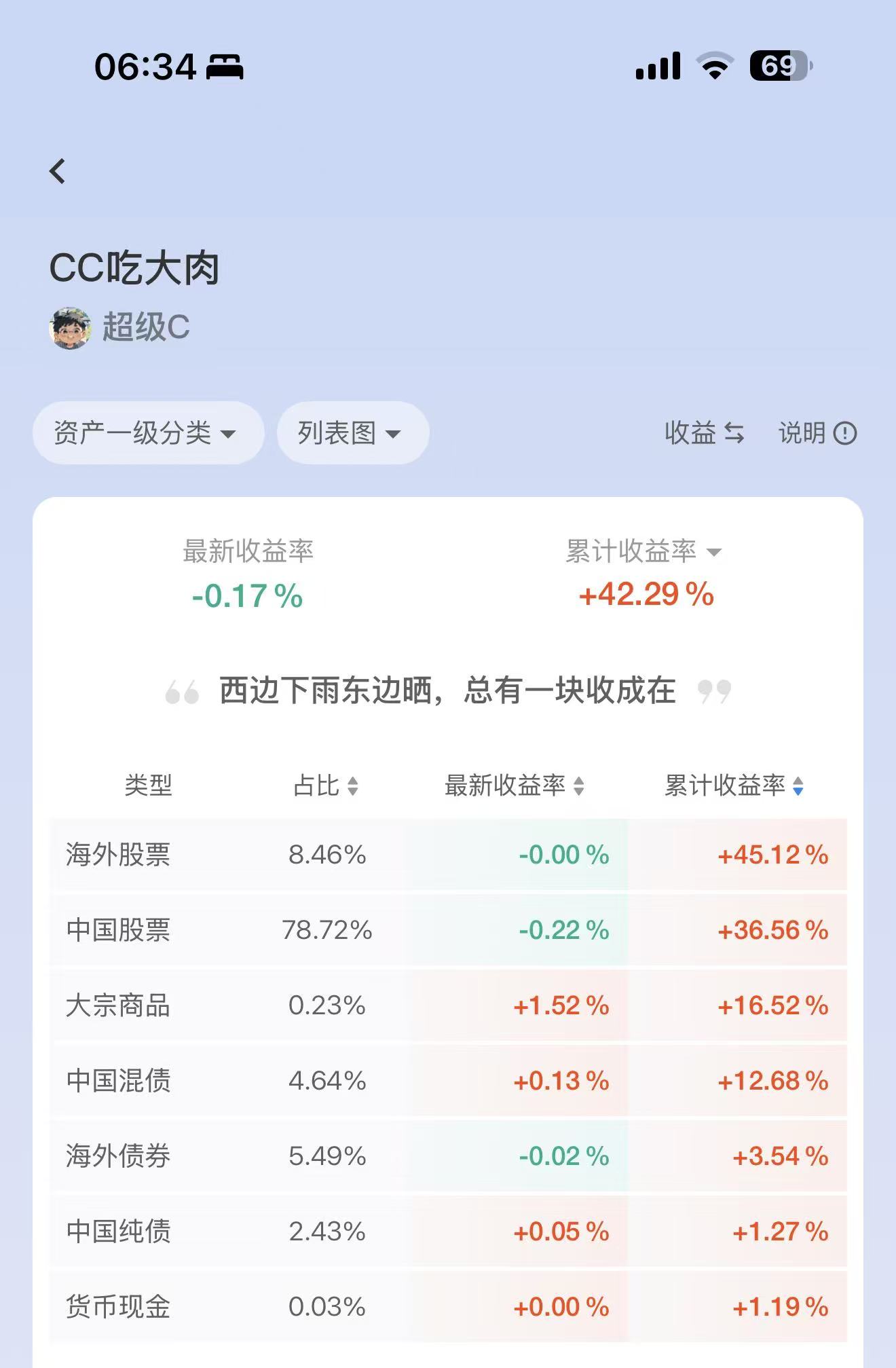Sort the table by 最新收益率 column

(x=515, y=786)
